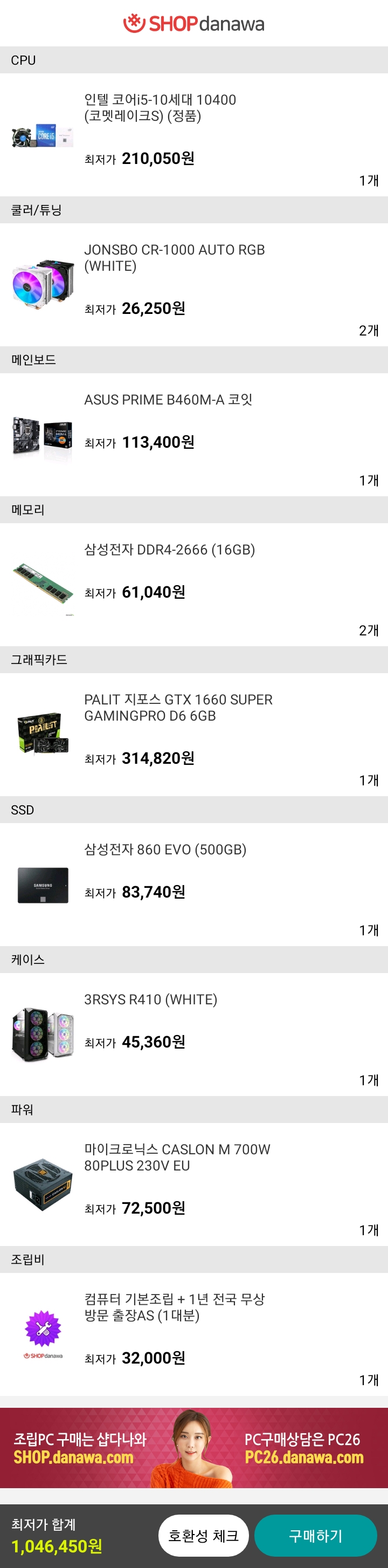Run the 호환성 체크 compatibility check
388x1568 pixels.
coord(203,1536)
